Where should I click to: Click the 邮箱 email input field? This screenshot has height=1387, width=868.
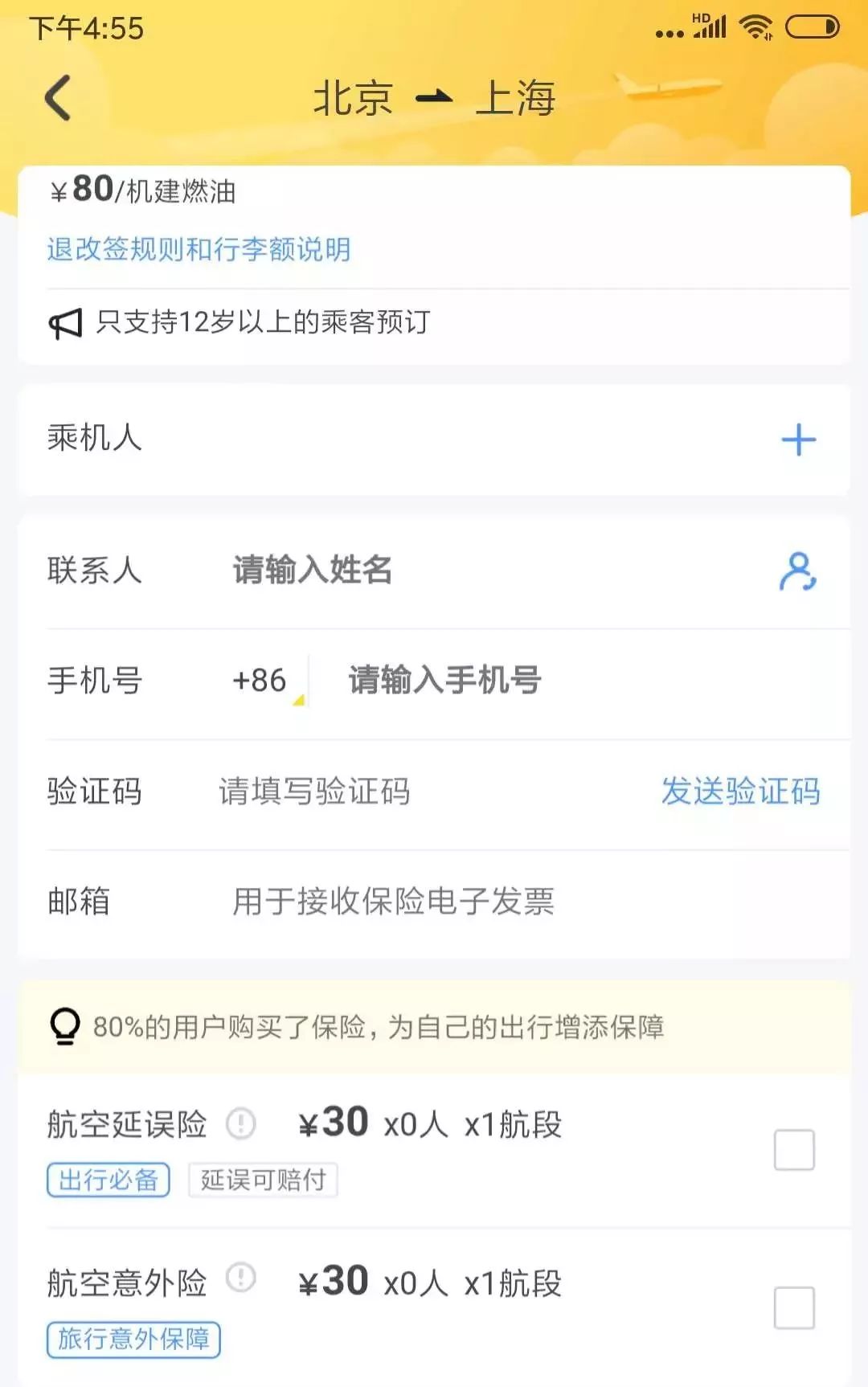[394, 902]
